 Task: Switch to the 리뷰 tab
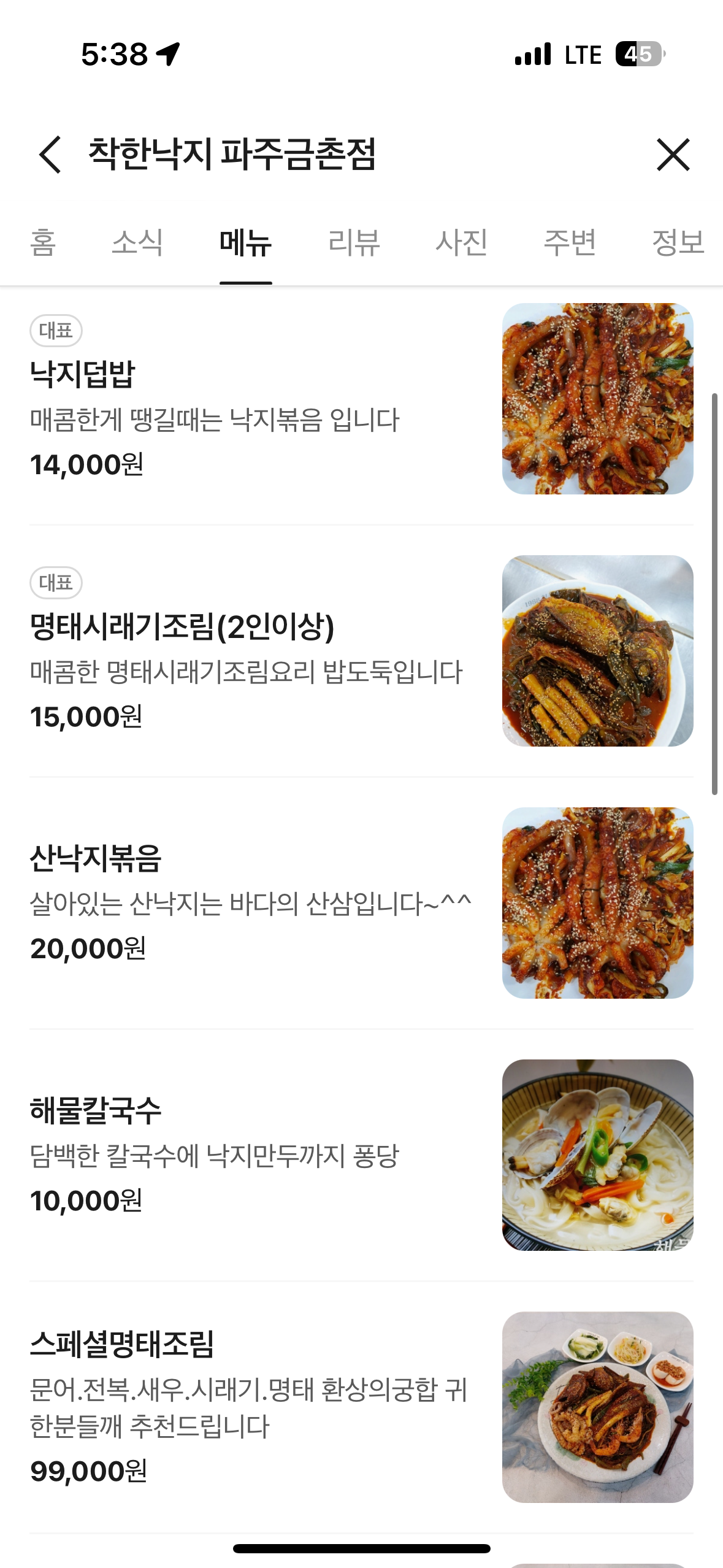pos(354,242)
